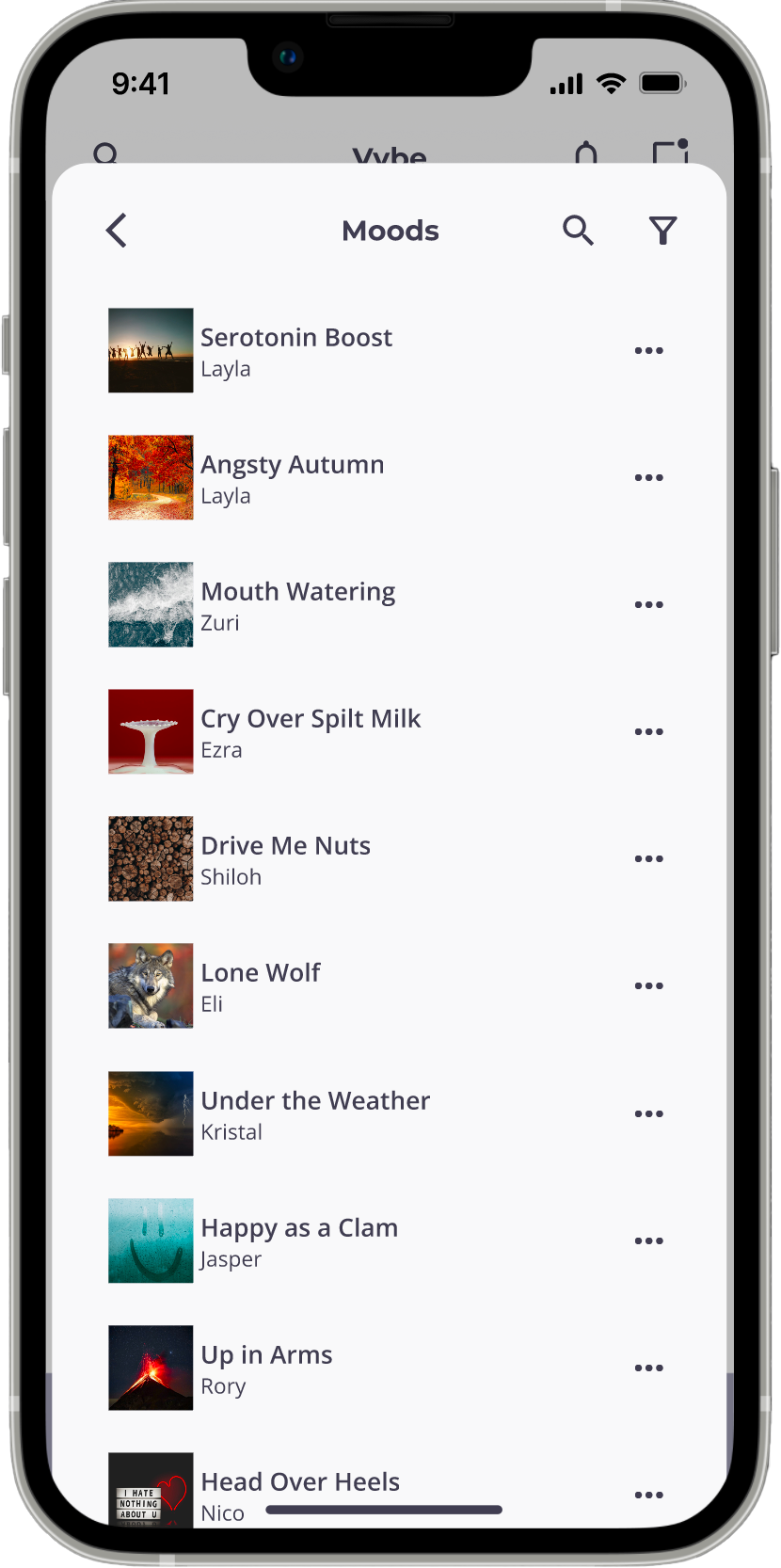Open the filter options for Moods
781x1568 pixels.
[662, 231]
